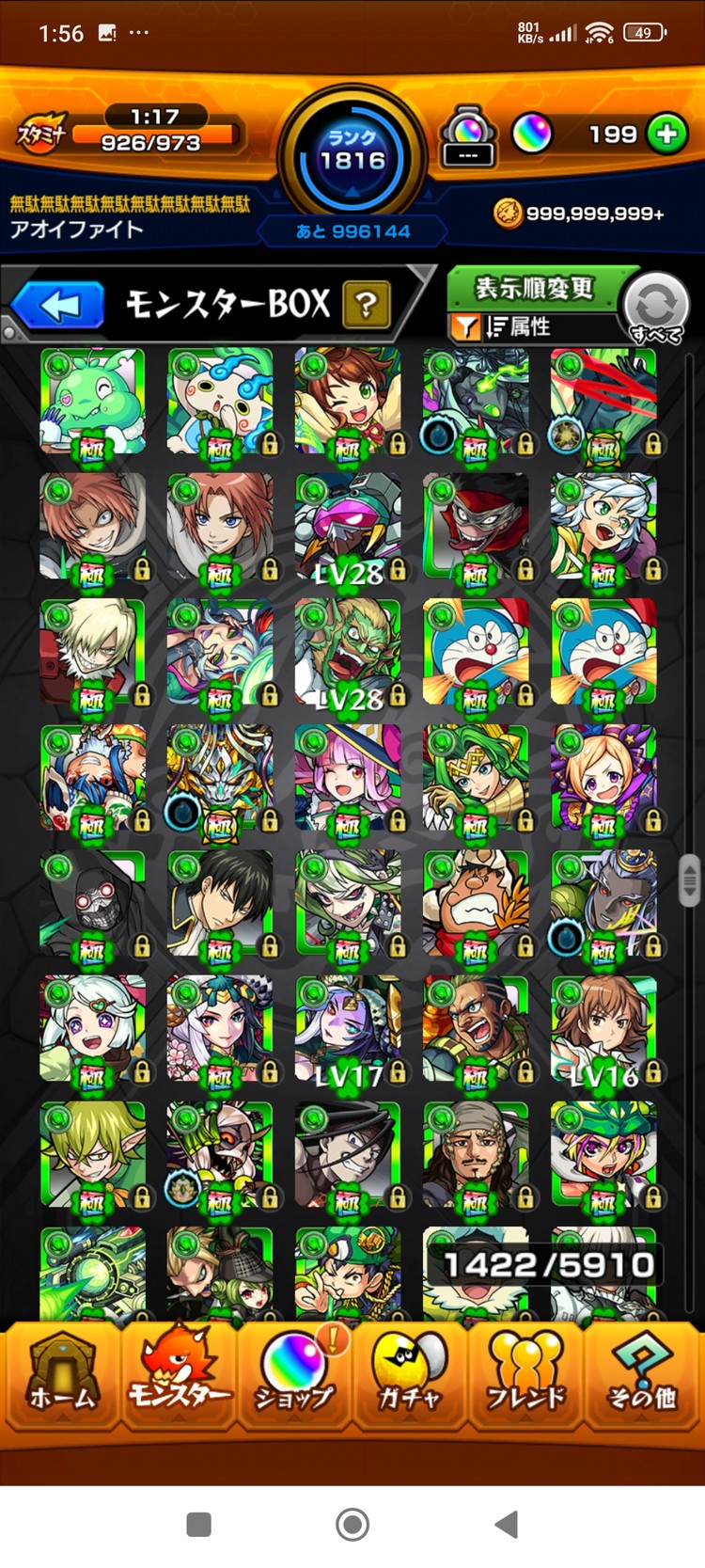
Task: Select the black hooded skull-mask monster
Action: click(92, 904)
